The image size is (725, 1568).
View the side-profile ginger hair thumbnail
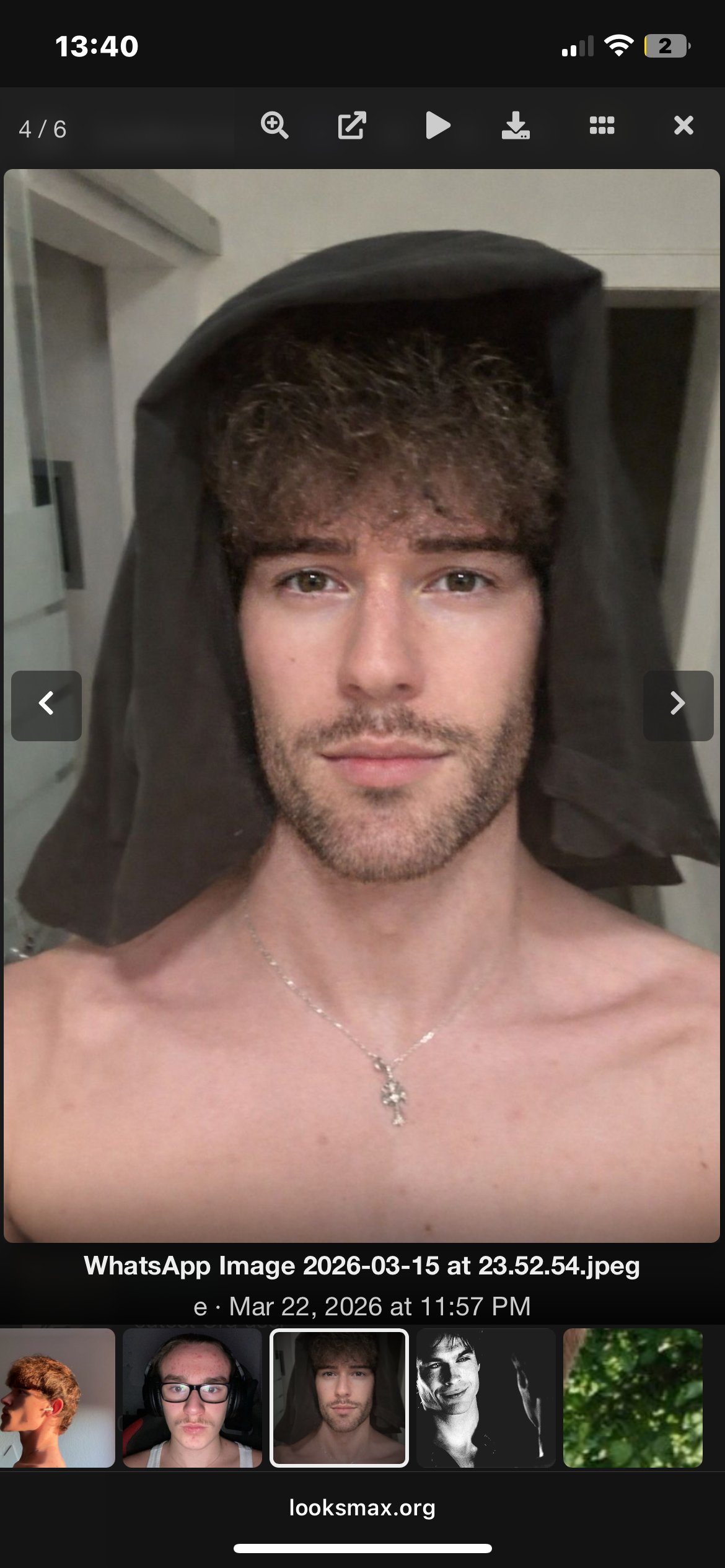click(x=57, y=1398)
